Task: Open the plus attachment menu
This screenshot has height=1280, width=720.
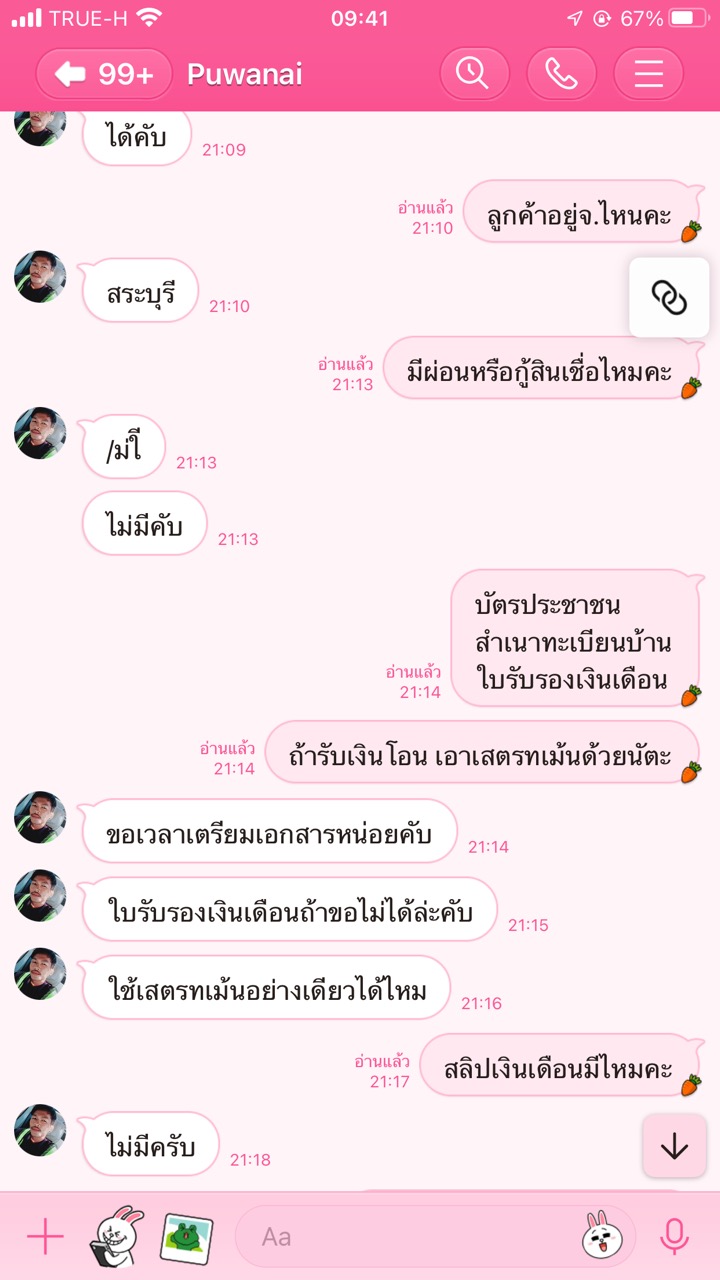Action: [x=45, y=1237]
